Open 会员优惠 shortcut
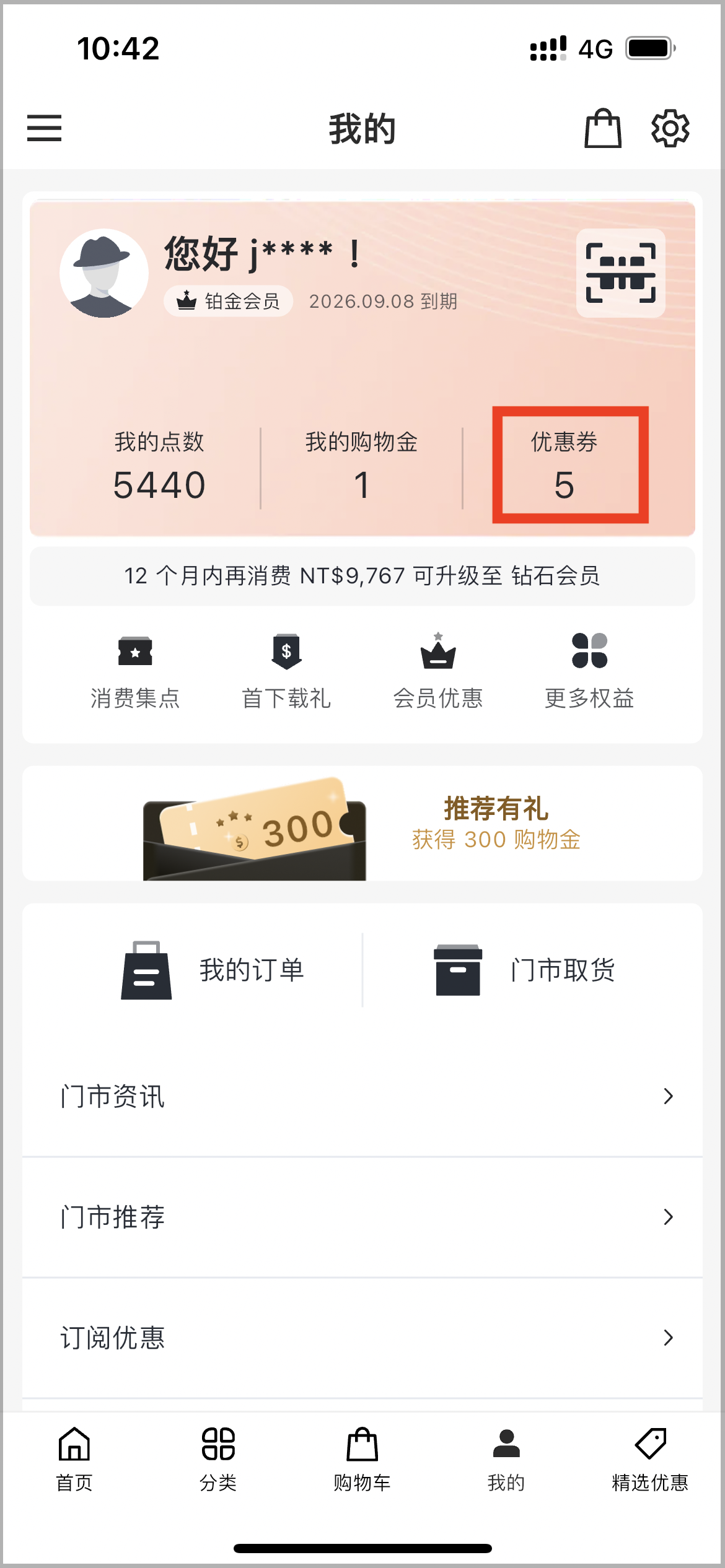Screen dimensions: 725x1568 pos(438,671)
